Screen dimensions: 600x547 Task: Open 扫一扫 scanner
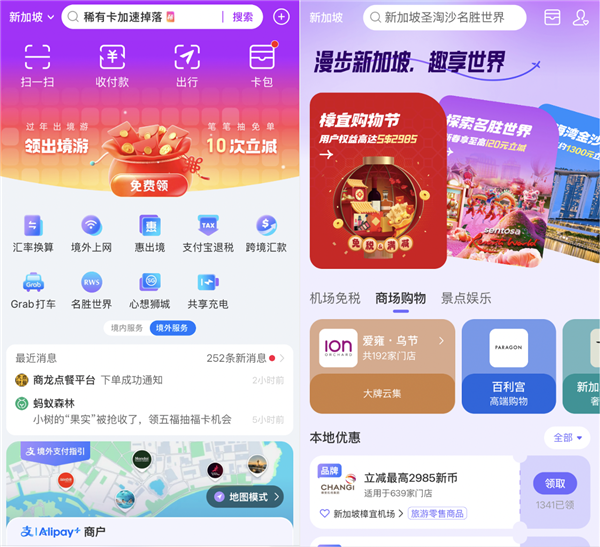[x=37, y=66]
